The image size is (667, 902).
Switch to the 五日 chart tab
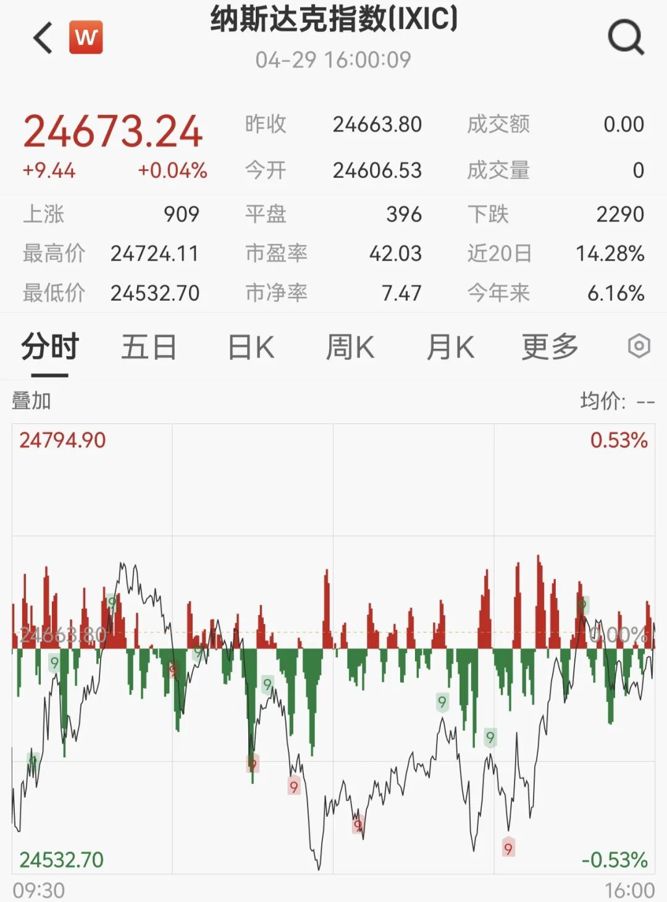point(149,347)
